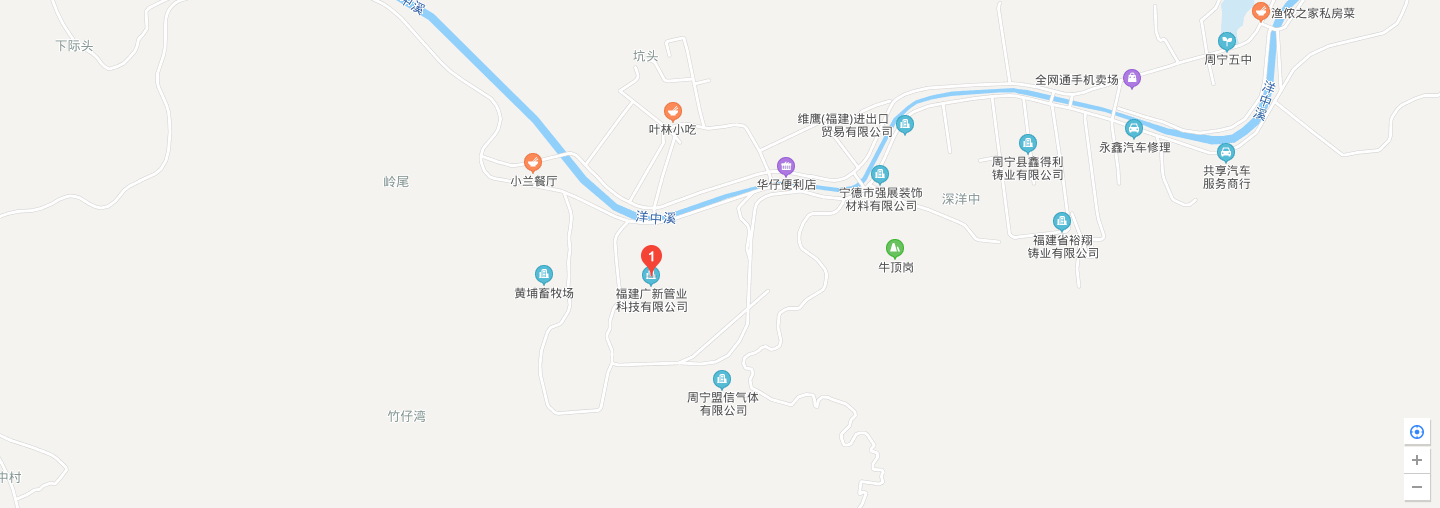Select the 渔侬之家私房菜 restaurant marker
This screenshot has width=1440, height=508.
pyautogui.click(x=1261, y=12)
